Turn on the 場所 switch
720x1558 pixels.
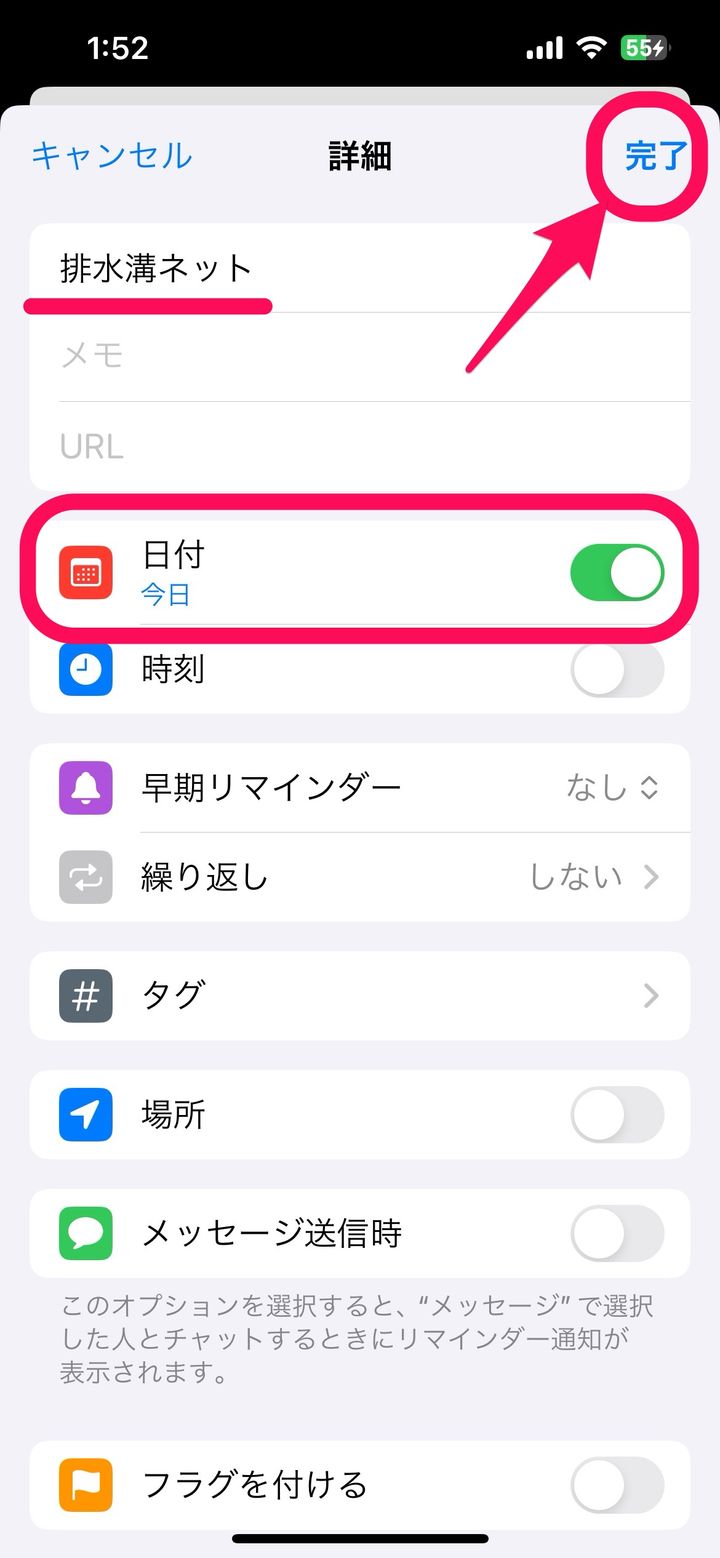tap(616, 1115)
